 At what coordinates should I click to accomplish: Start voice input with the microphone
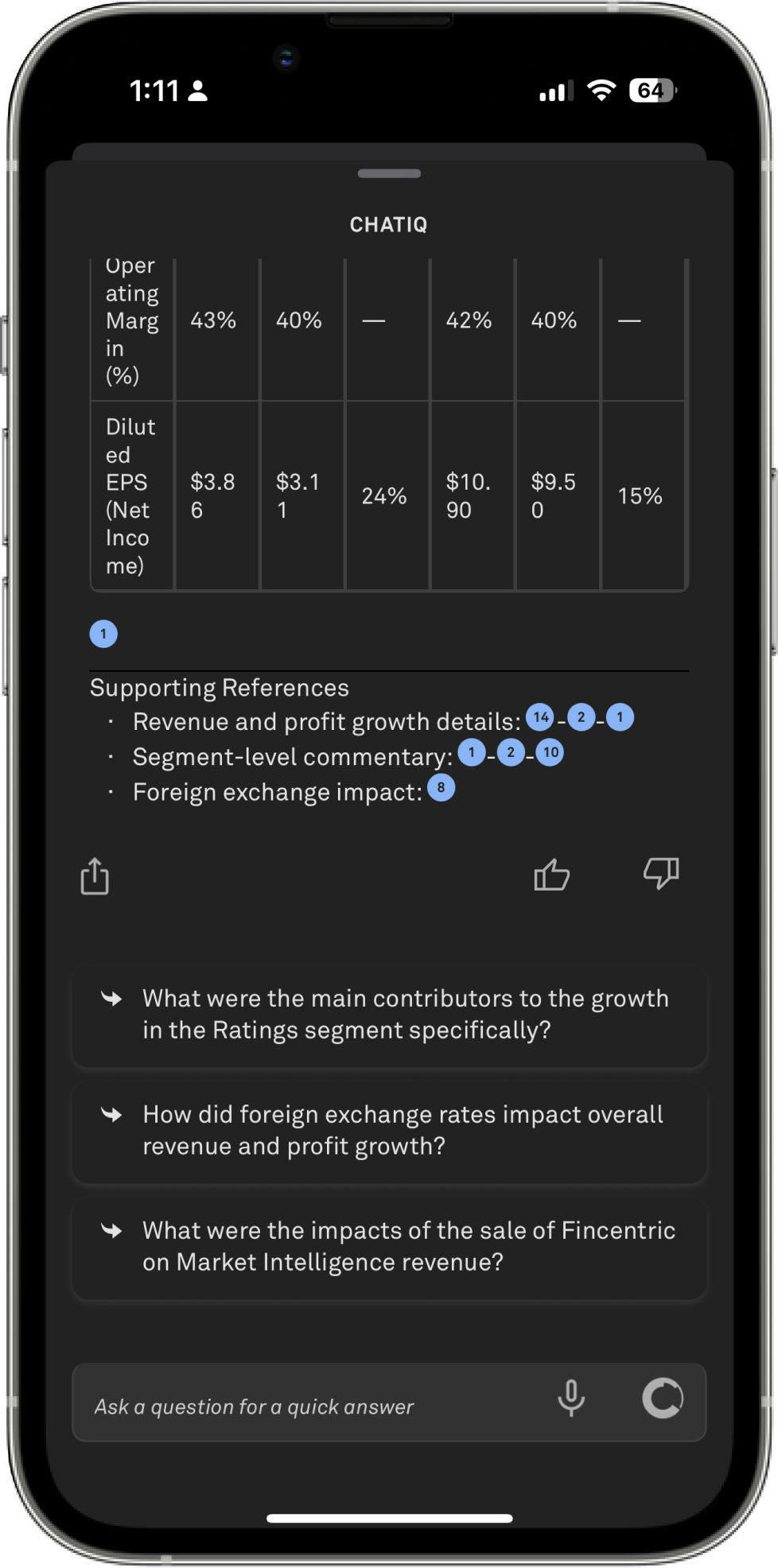[571, 1399]
